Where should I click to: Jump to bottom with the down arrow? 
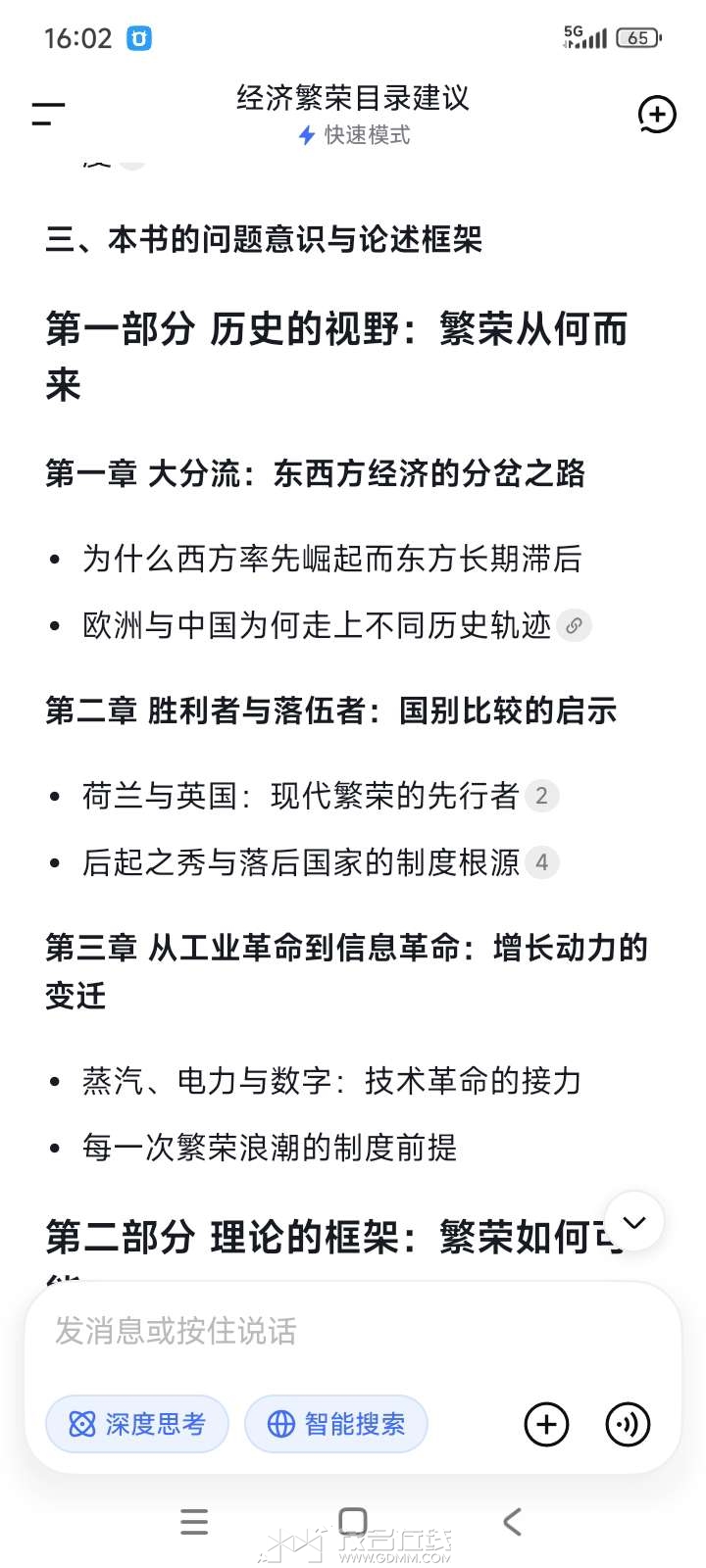tap(634, 1221)
